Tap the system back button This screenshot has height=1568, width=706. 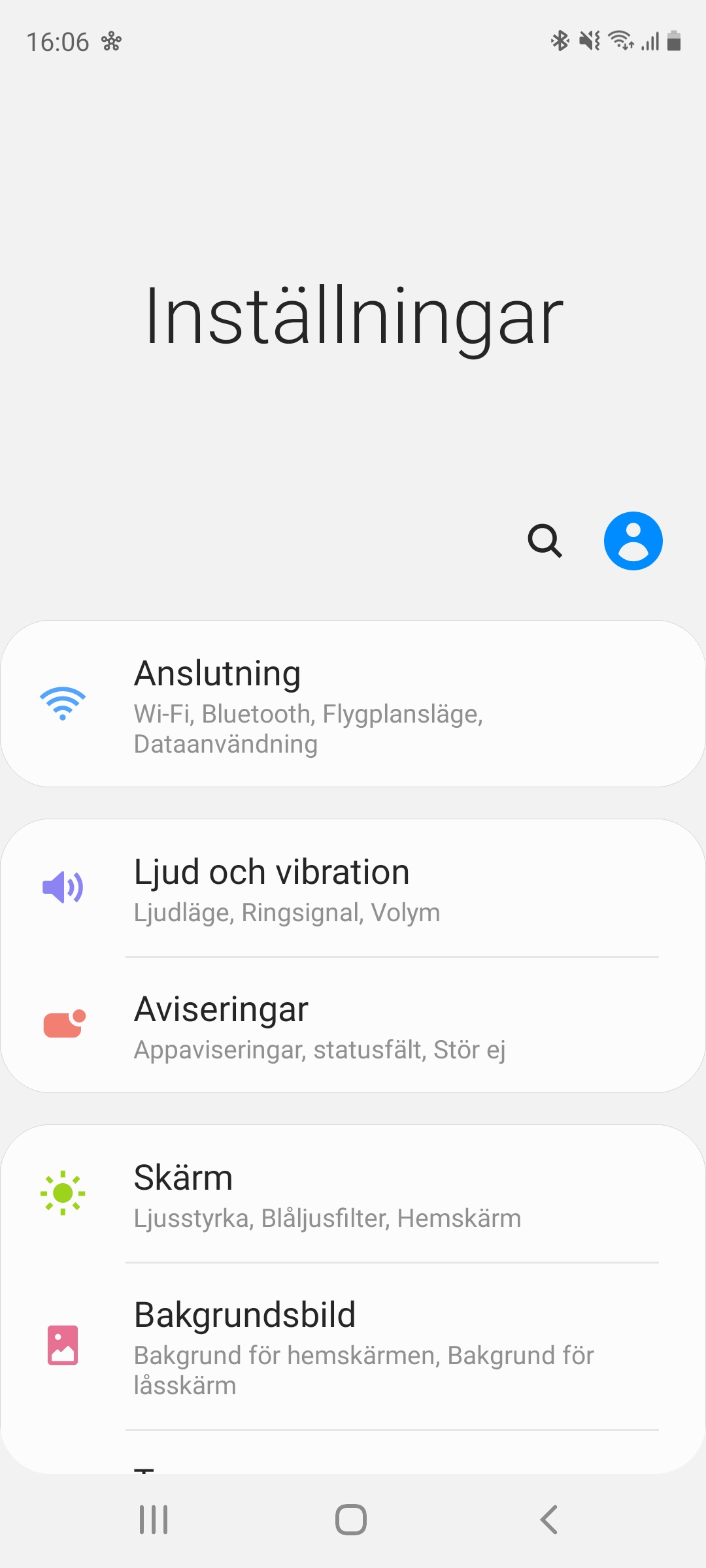549,1520
